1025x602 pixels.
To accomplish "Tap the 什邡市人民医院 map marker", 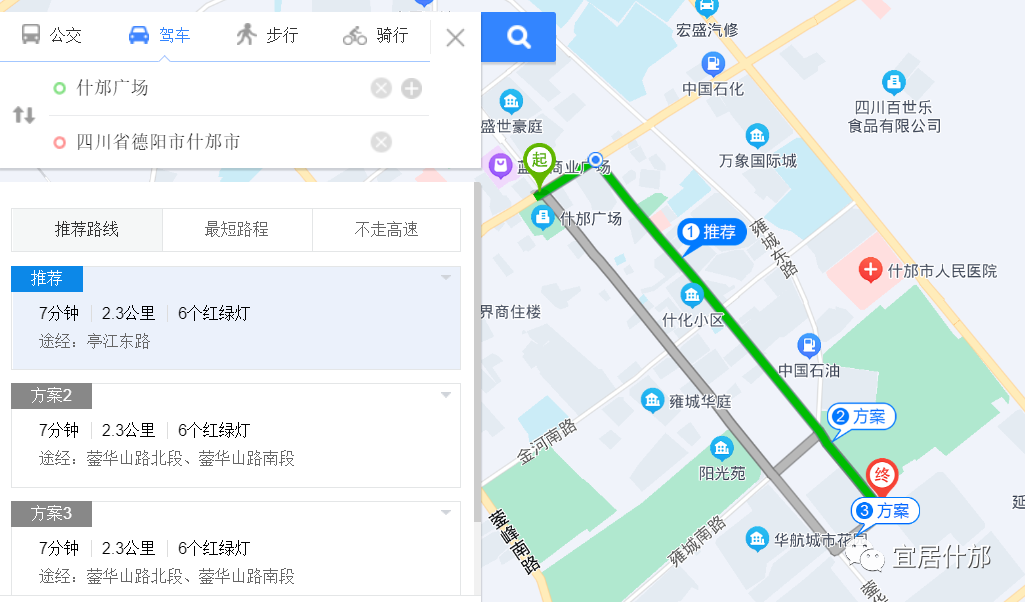I will pyautogui.click(x=871, y=270).
